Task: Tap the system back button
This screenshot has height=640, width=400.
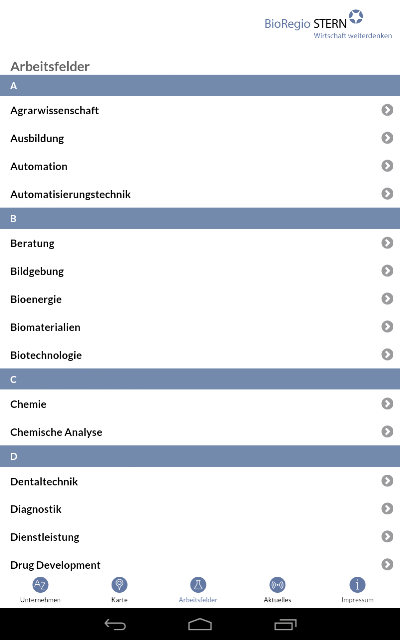Action: click(116, 624)
